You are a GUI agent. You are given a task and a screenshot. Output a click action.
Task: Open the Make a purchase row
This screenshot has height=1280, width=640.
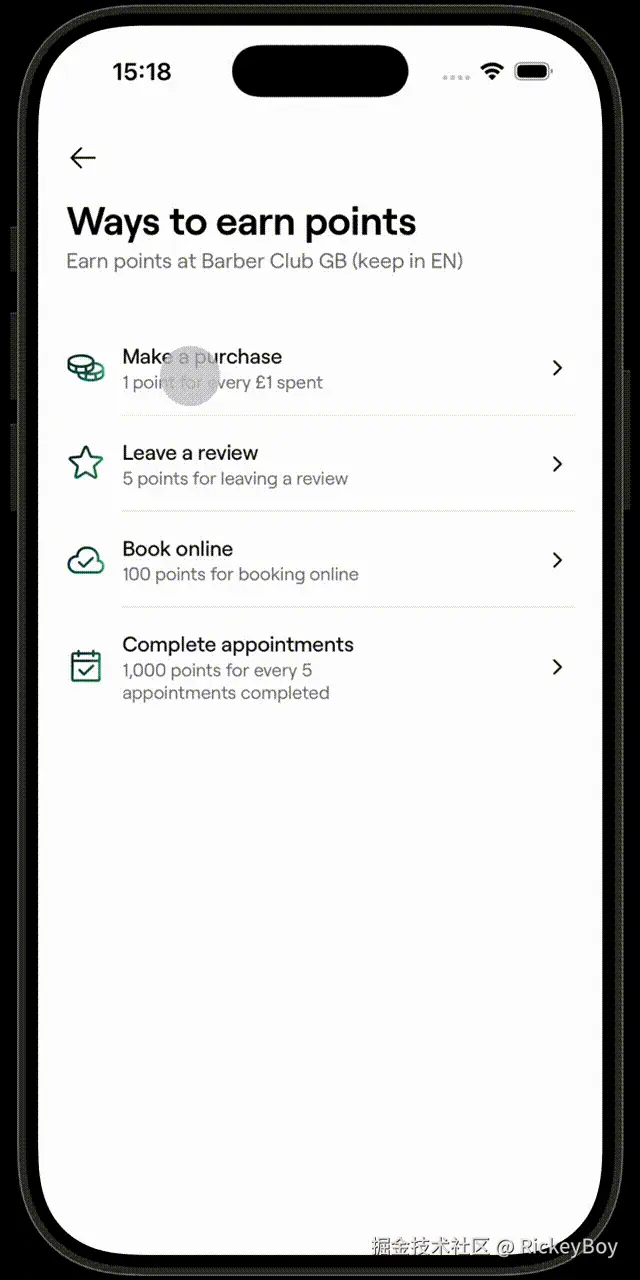click(x=320, y=368)
